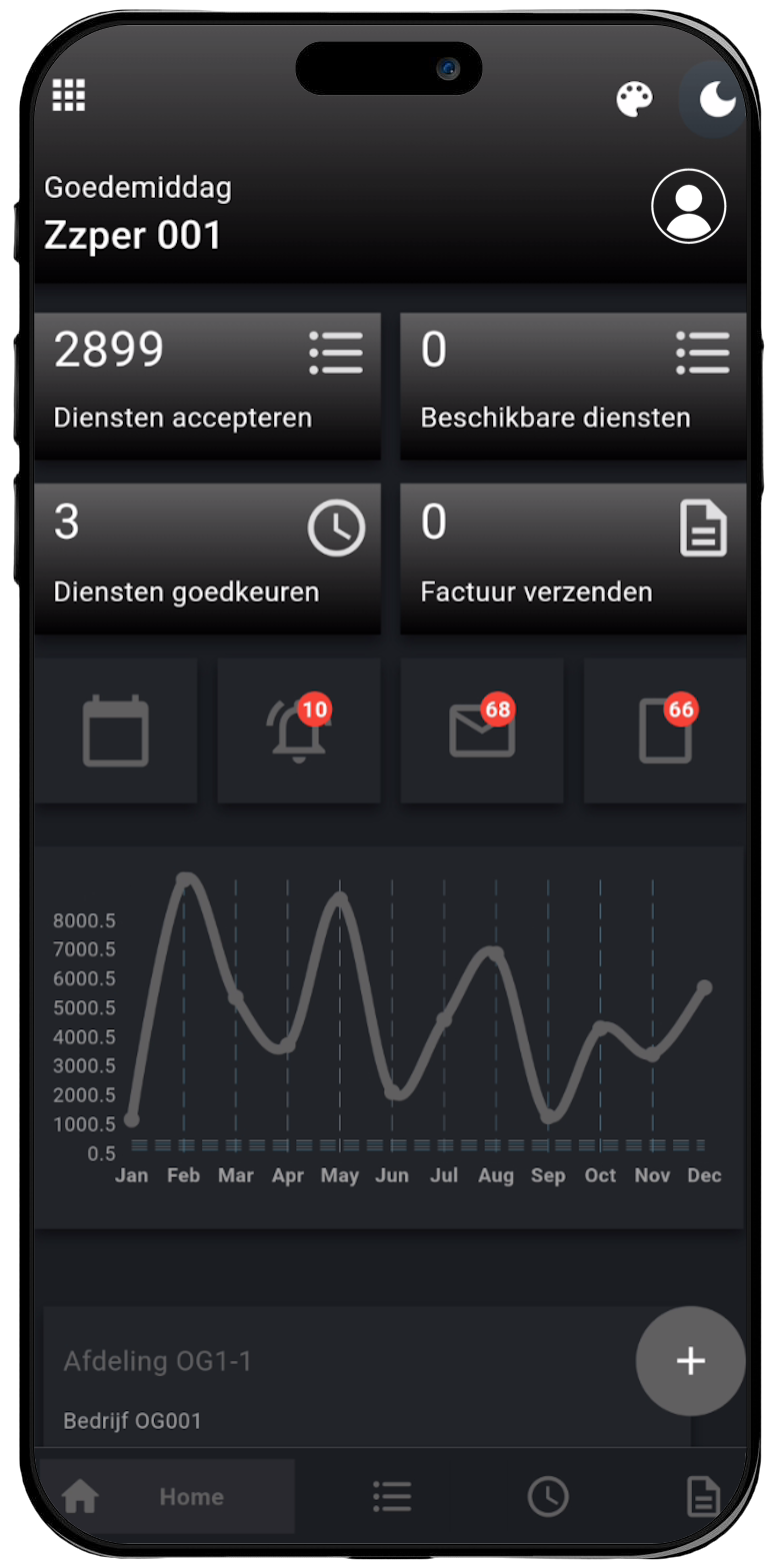Screen dimensions: 777x1568
Task: Open the grid menu icon
Action: [68, 95]
